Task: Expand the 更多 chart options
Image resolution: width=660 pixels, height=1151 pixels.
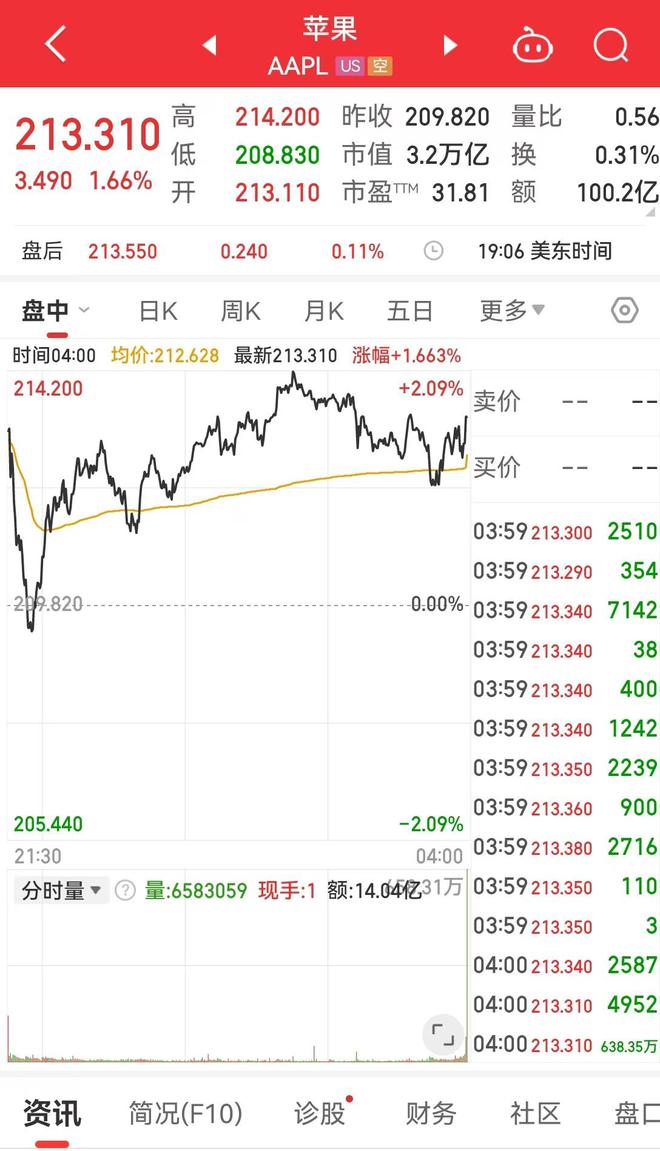Action: point(512,311)
